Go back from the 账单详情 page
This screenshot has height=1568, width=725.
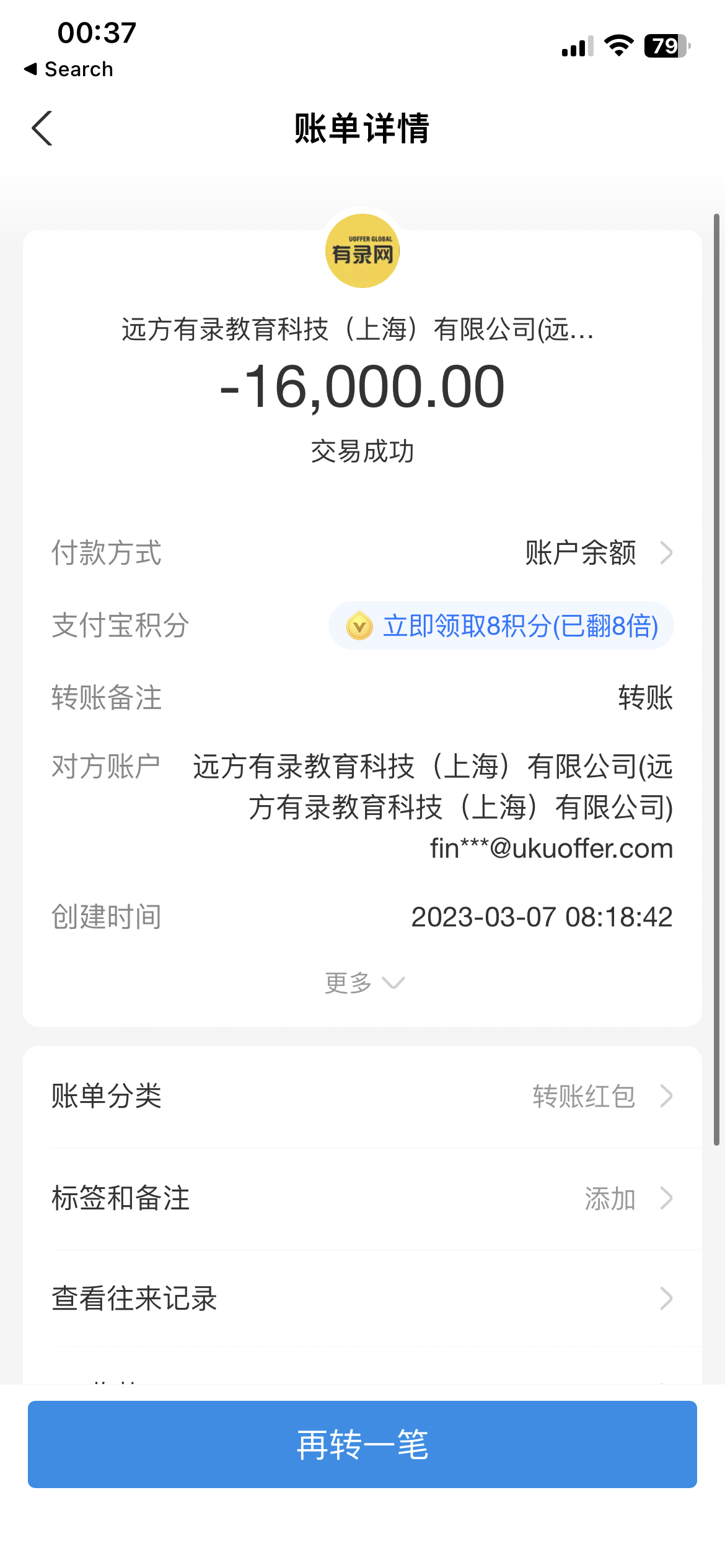(x=42, y=128)
